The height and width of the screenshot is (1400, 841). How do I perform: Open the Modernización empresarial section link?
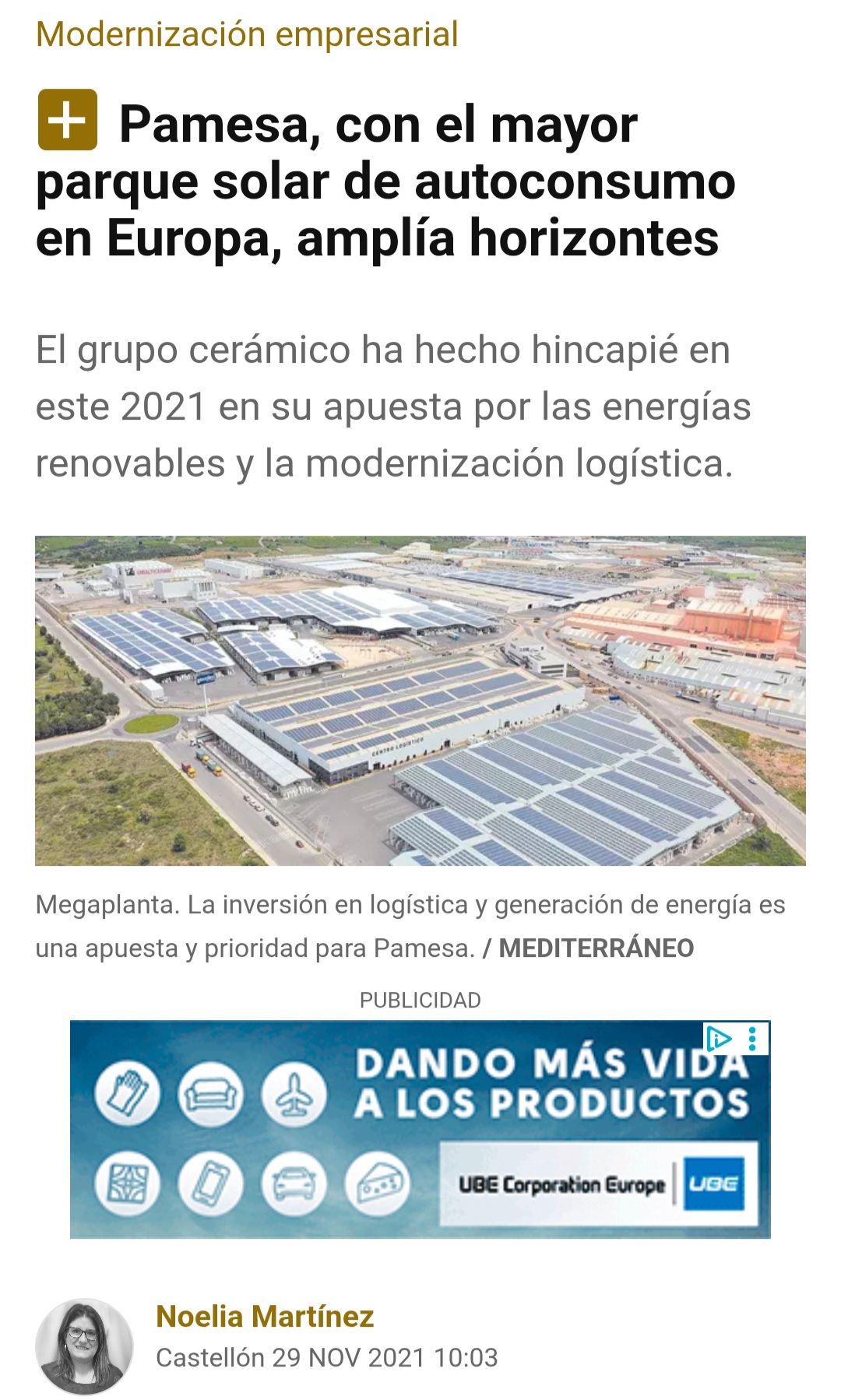click(x=247, y=34)
